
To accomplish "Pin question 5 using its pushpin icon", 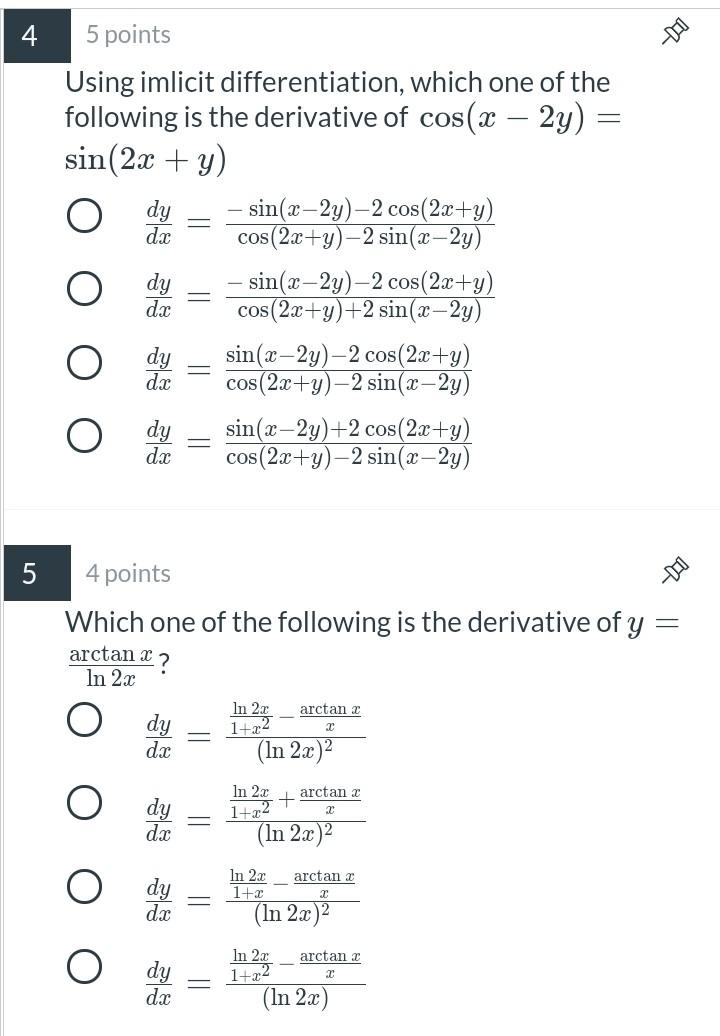I will pos(676,572).
